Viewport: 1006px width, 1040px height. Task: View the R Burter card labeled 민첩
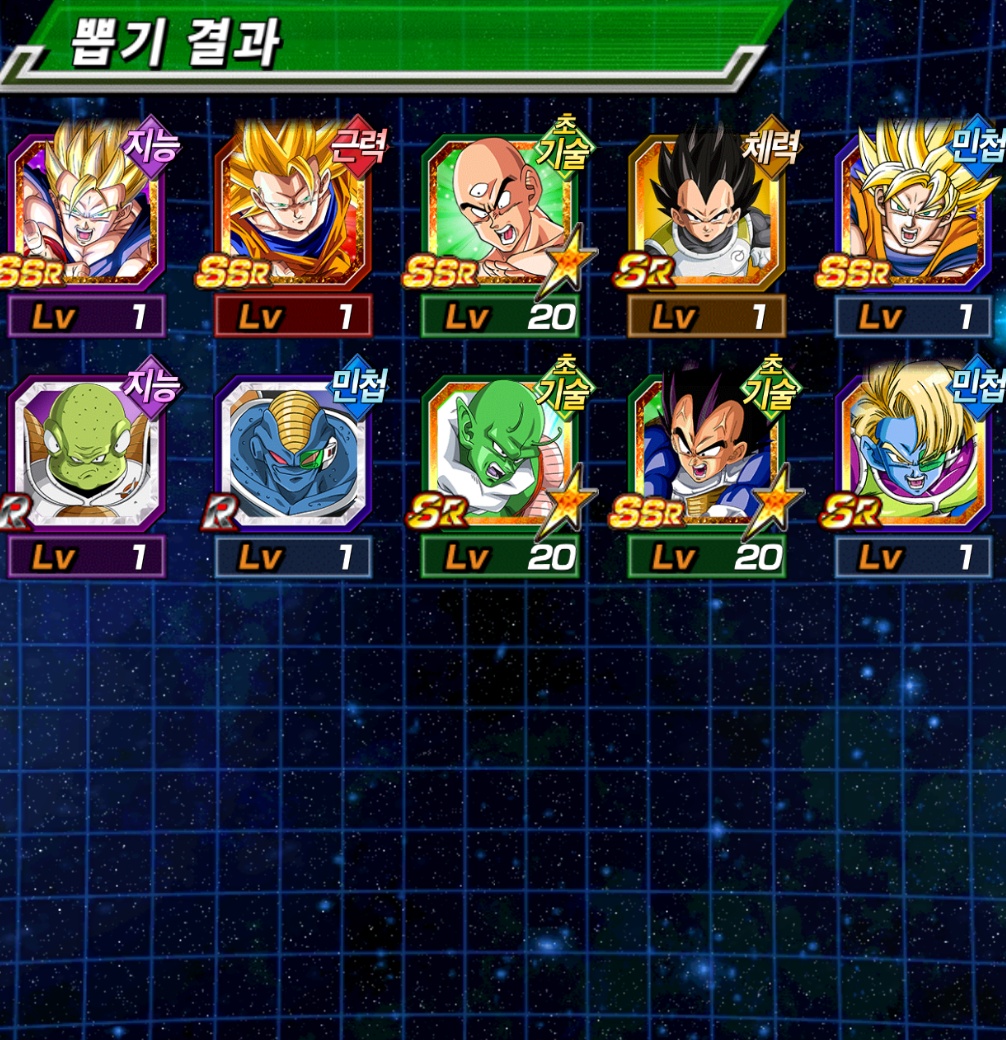pyautogui.click(x=293, y=453)
